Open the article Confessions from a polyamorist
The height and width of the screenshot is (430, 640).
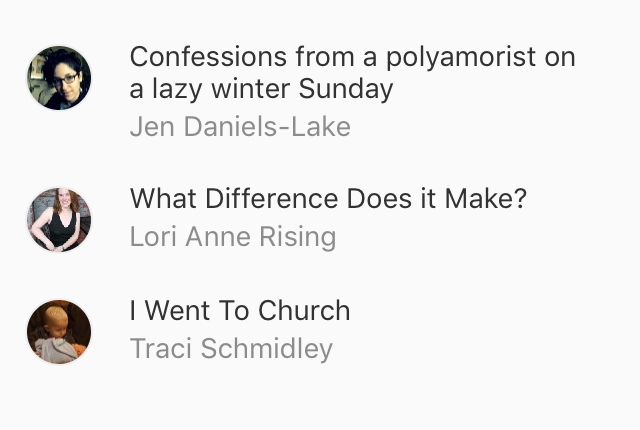click(352, 72)
